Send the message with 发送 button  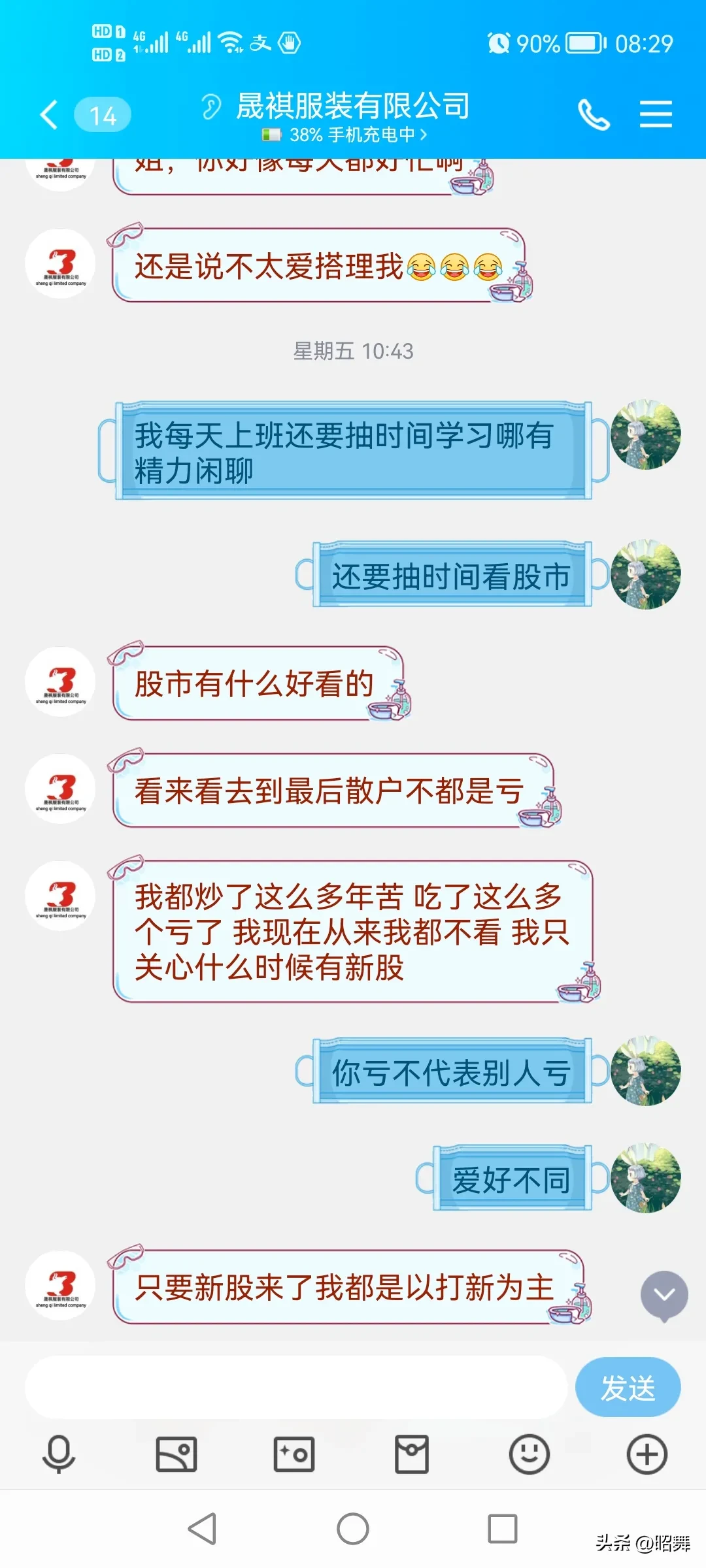click(x=628, y=1387)
